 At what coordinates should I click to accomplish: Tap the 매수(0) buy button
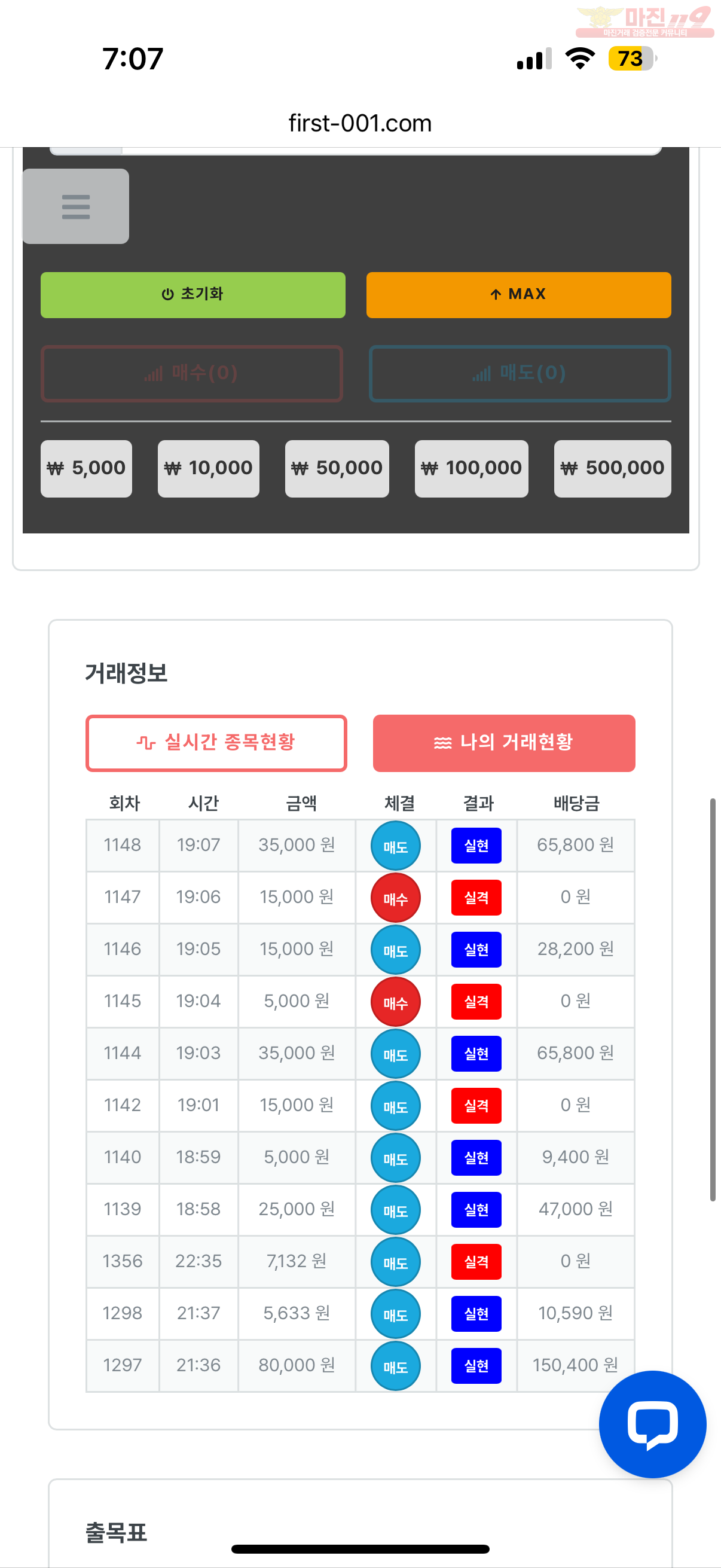[x=192, y=373]
